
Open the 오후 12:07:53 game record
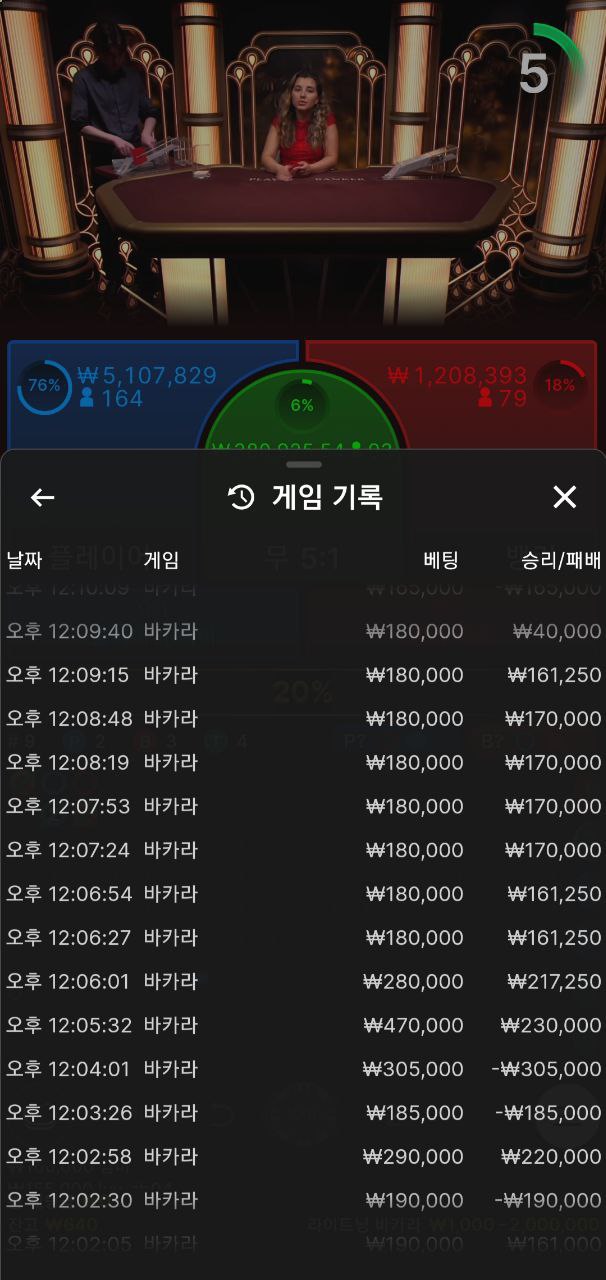[303, 806]
